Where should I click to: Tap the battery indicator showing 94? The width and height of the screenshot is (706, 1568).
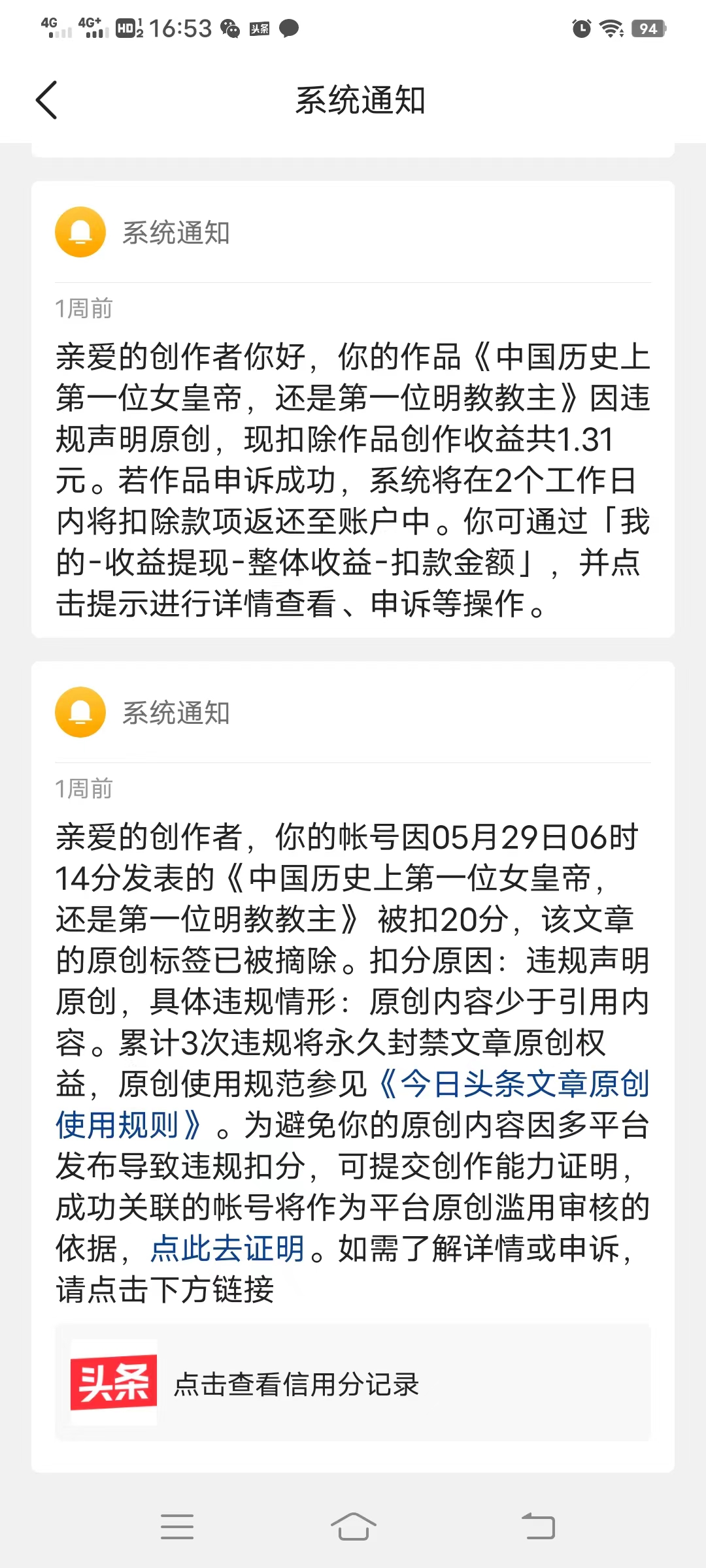coord(648,29)
